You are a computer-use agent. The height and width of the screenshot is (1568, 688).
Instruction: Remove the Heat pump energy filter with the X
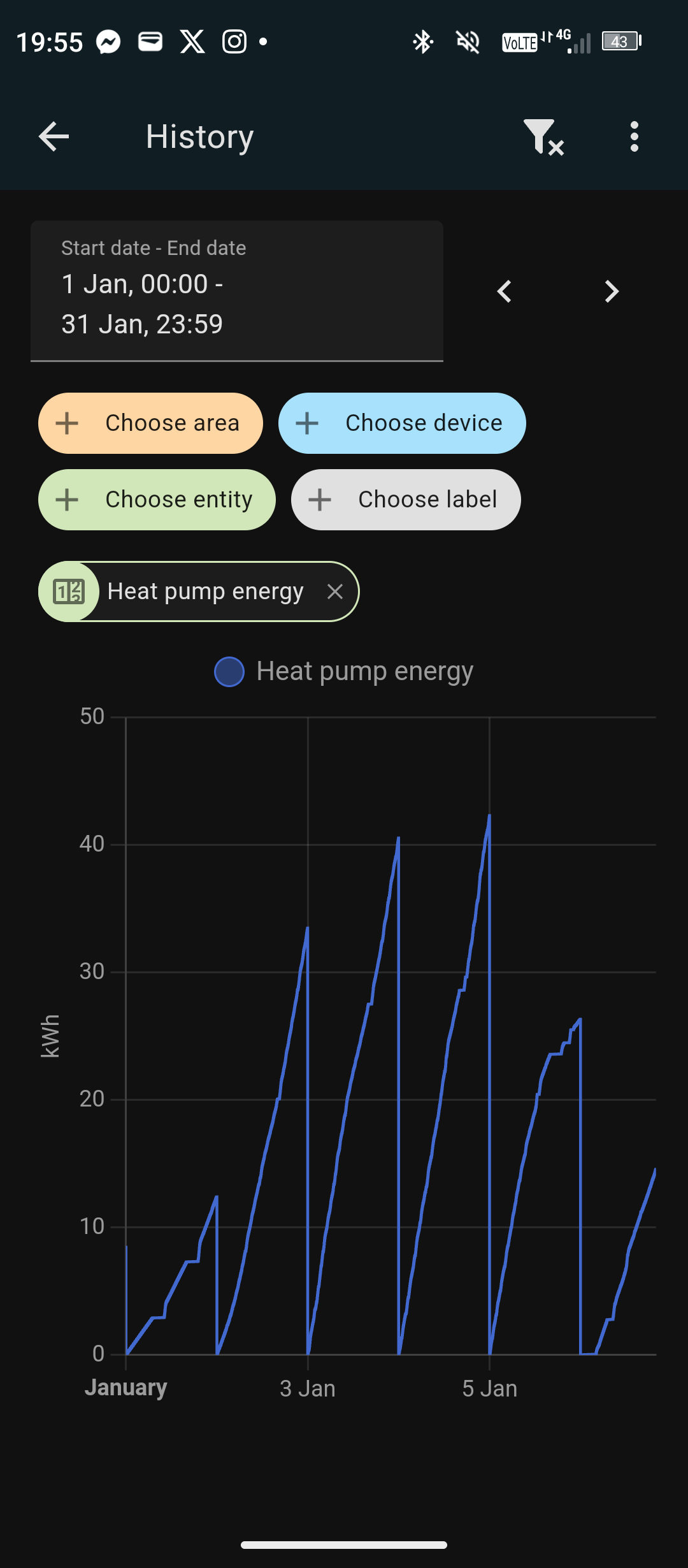coord(336,592)
